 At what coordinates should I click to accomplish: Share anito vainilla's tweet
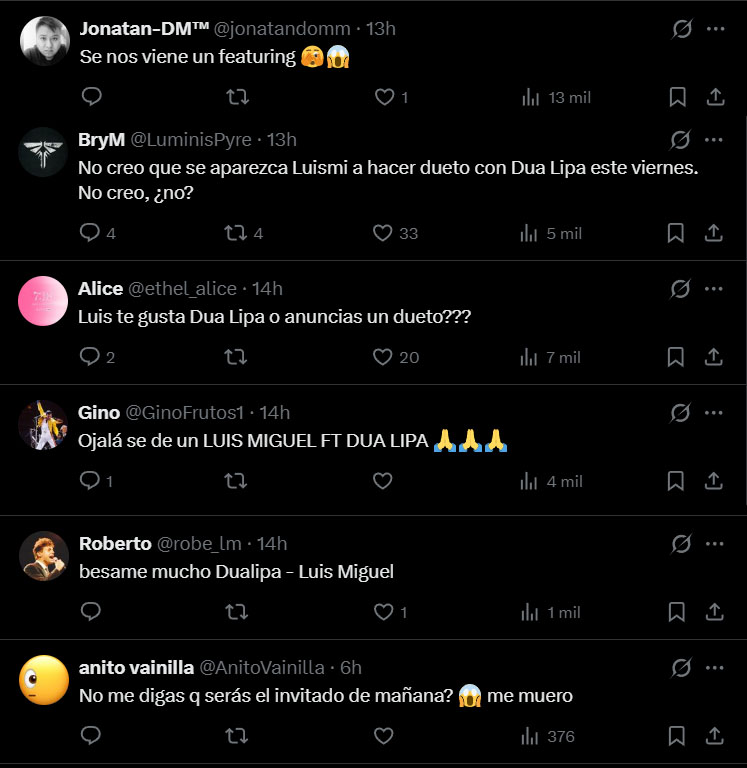714,736
